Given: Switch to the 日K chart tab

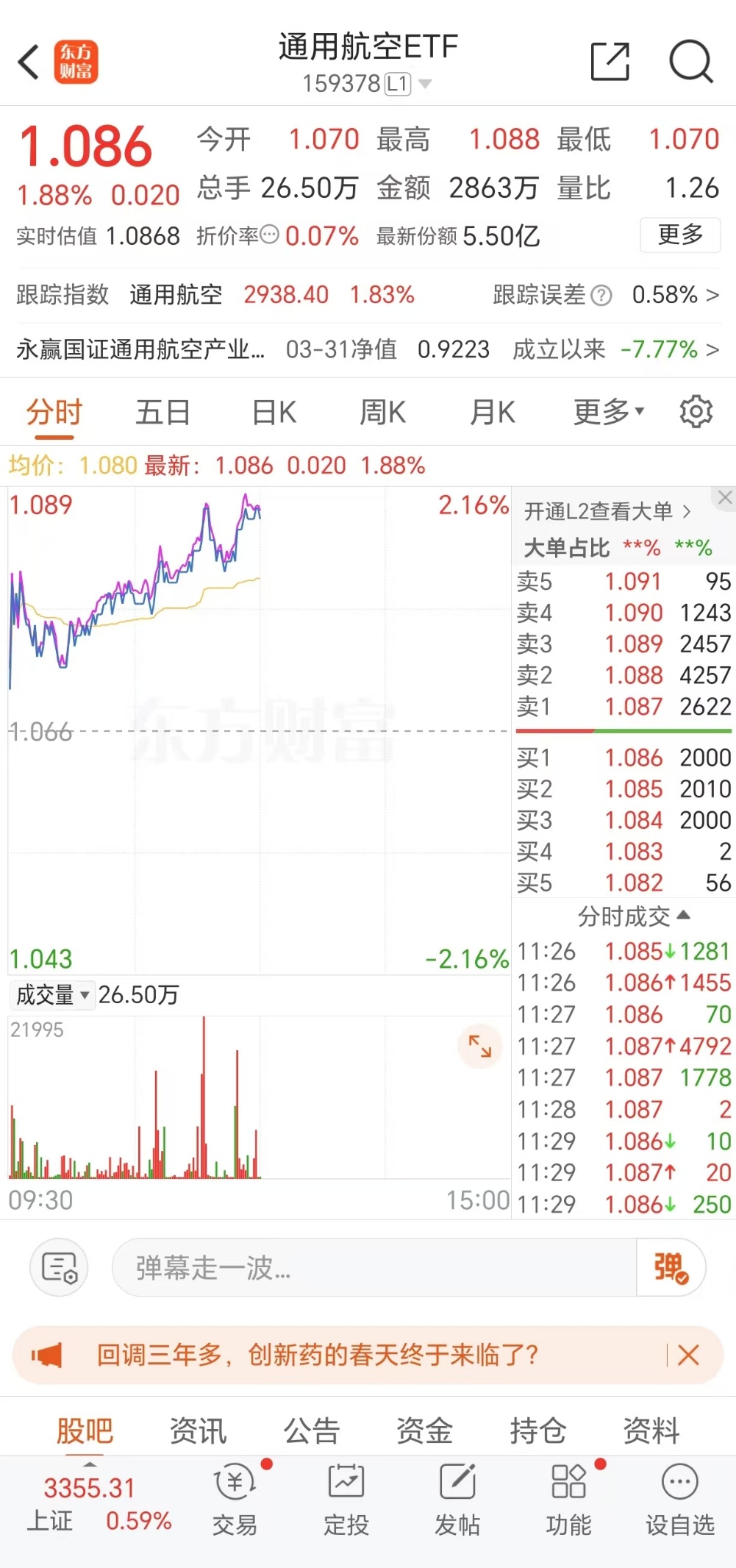Looking at the screenshot, I should (273, 412).
